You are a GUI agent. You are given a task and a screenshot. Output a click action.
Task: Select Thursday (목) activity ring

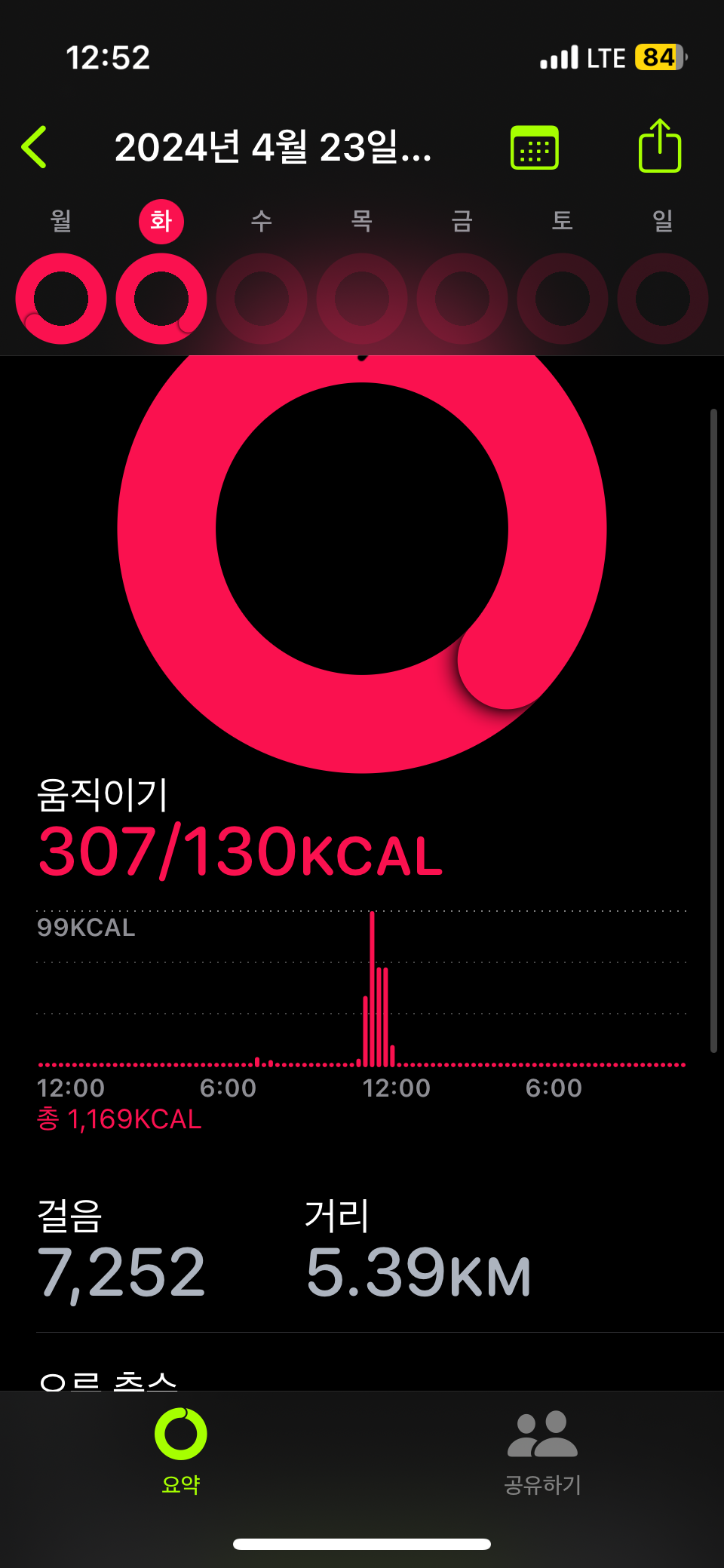[362, 299]
